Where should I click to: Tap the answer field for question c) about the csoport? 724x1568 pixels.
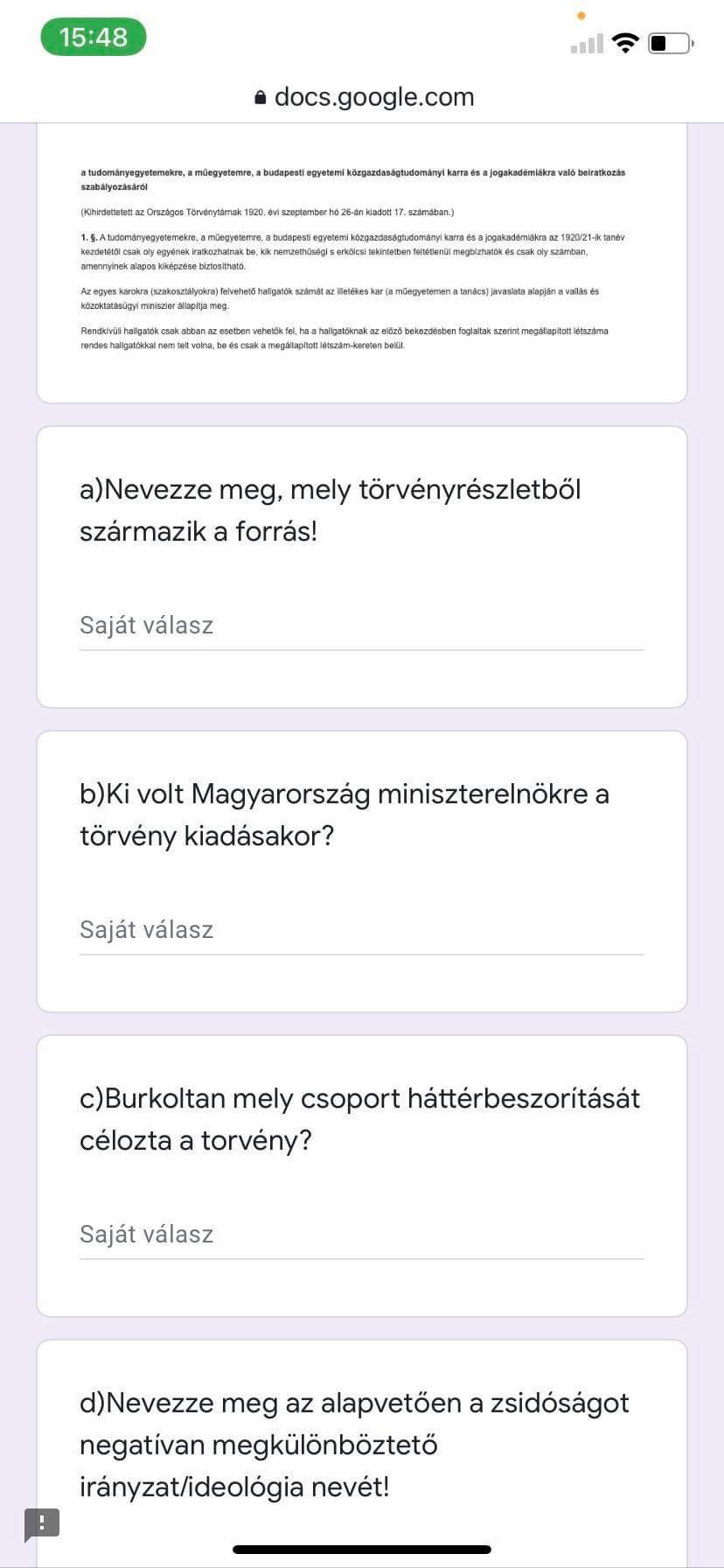[x=361, y=1235]
